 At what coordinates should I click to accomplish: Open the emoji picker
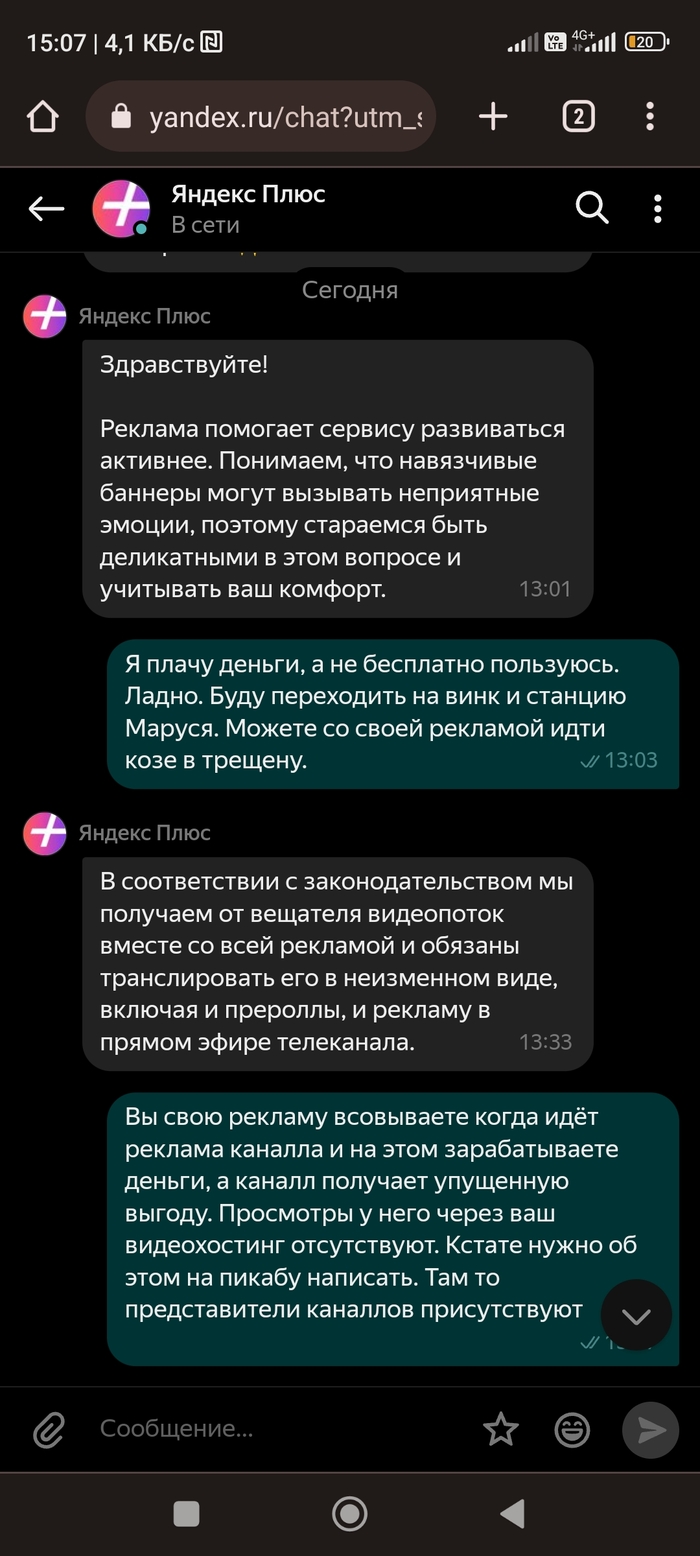(x=572, y=1430)
